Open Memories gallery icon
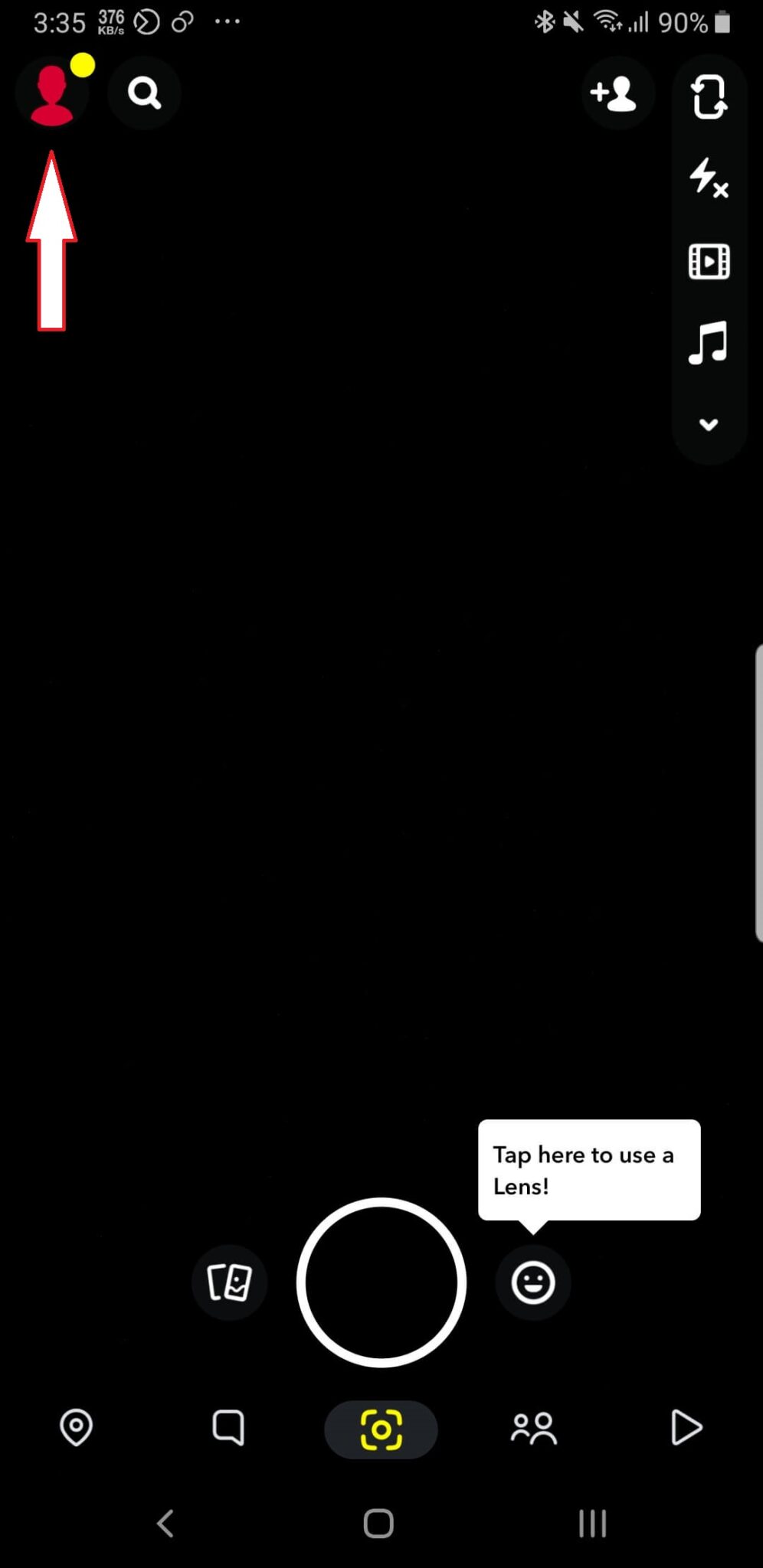The width and height of the screenshot is (763, 1568). [x=229, y=1282]
